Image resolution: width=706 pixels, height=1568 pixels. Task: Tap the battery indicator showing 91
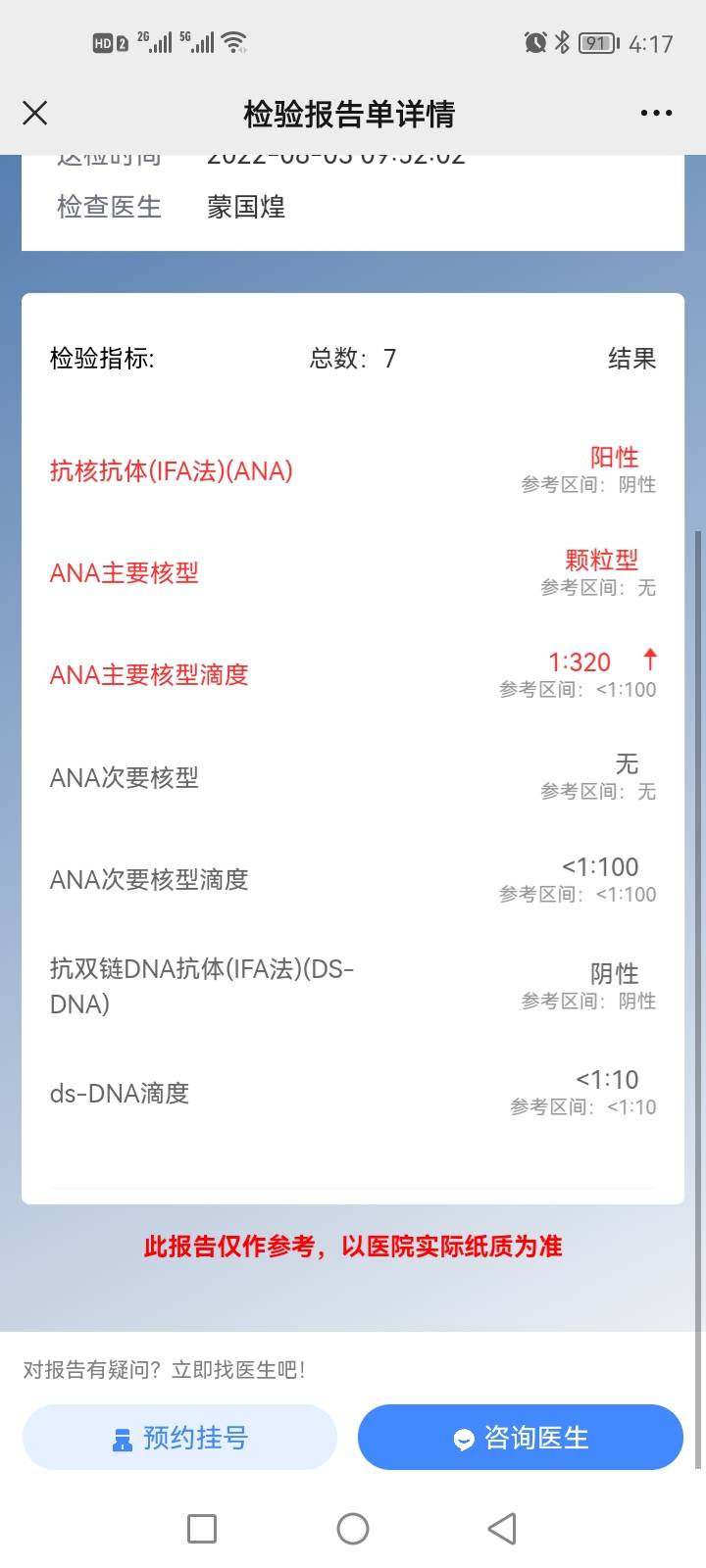pos(595,42)
